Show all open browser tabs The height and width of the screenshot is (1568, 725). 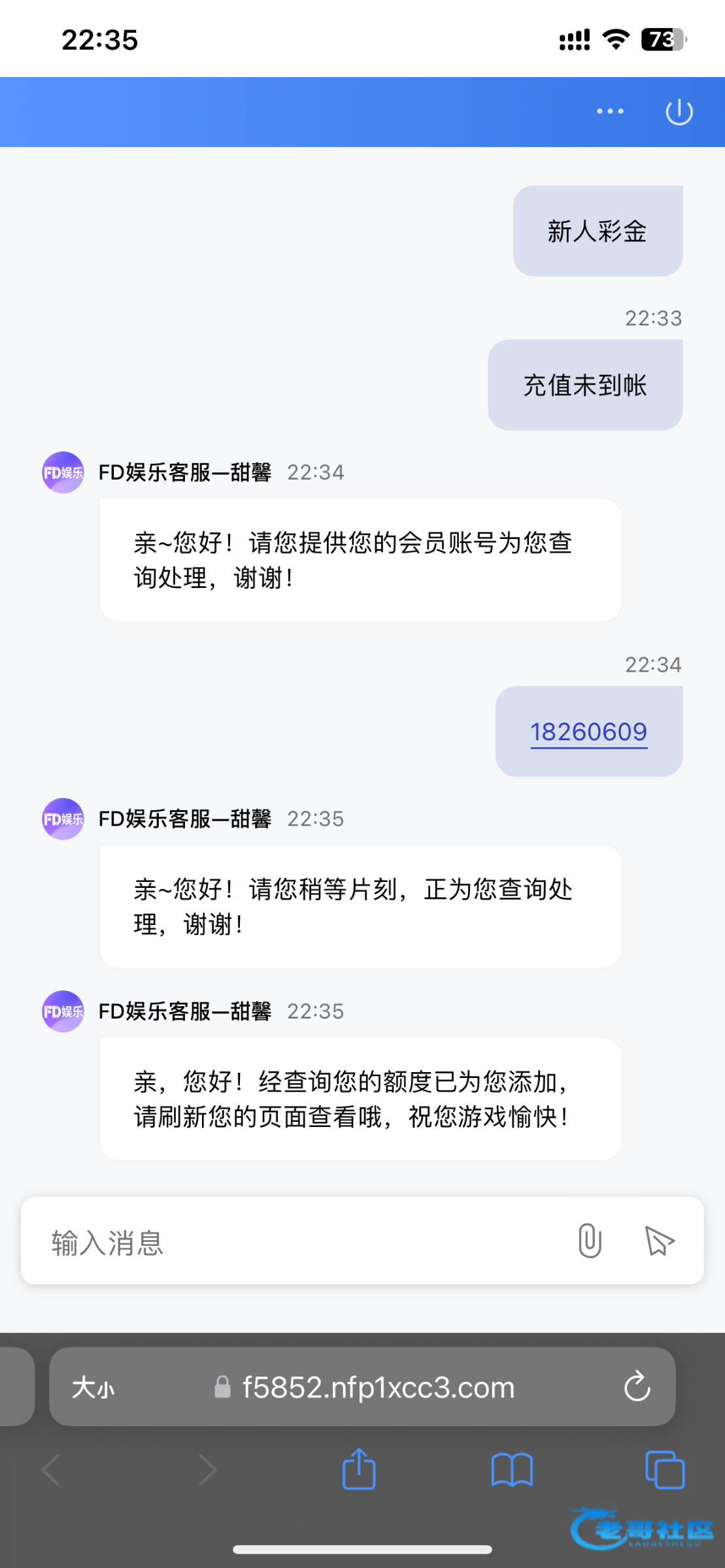pos(665,1470)
